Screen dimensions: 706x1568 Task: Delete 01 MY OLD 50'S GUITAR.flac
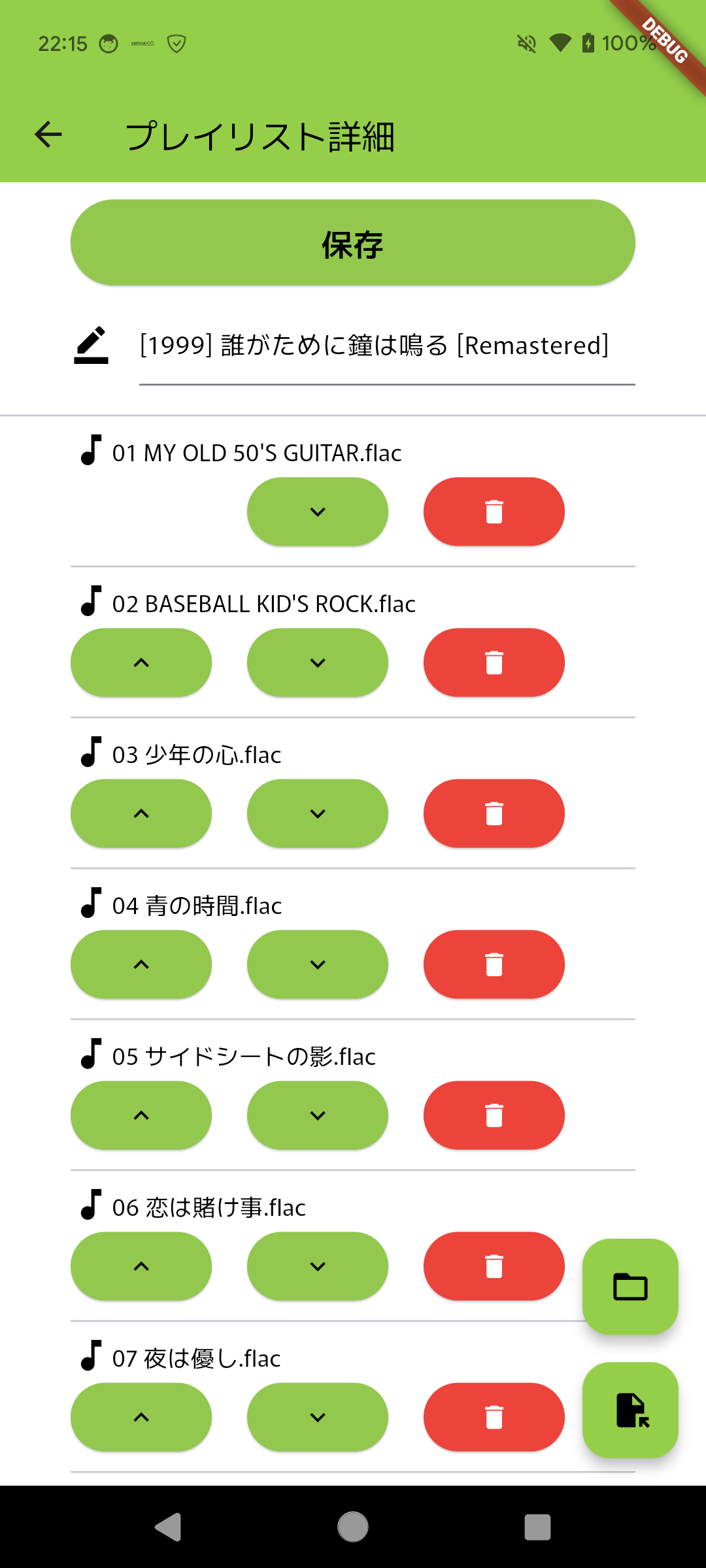[494, 512]
